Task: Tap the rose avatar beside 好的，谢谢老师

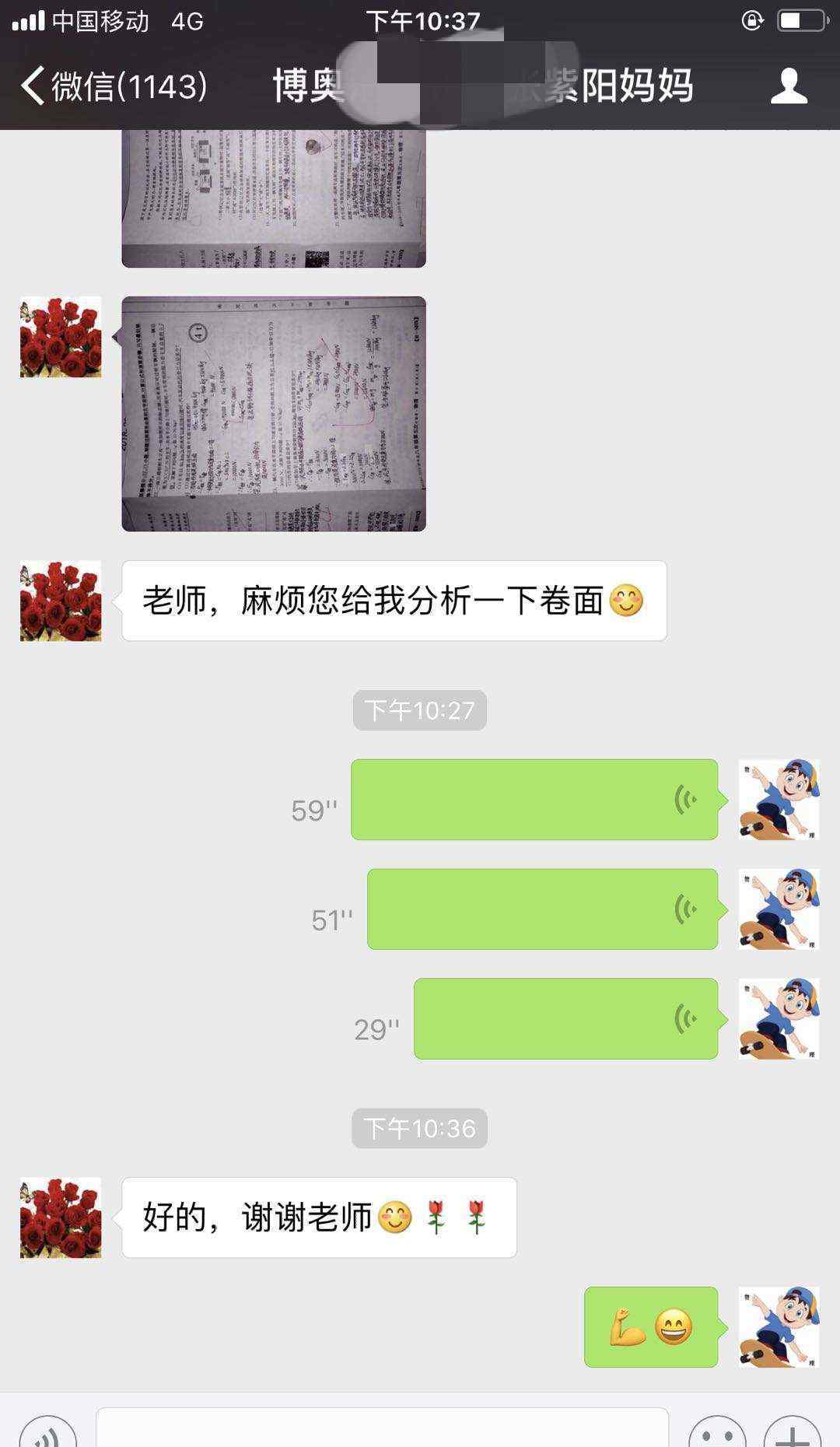Action: point(61,1218)
